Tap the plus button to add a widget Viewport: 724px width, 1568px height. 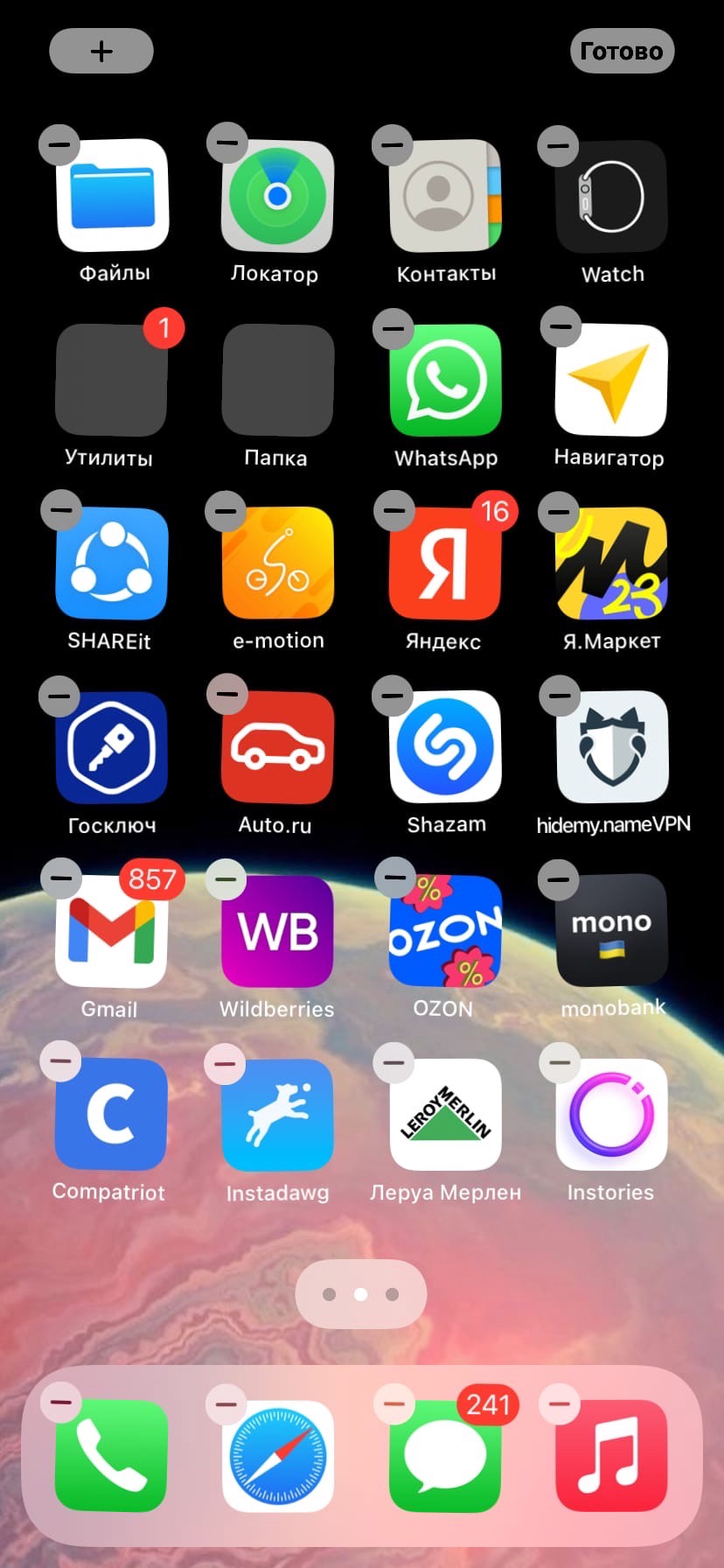[101, 50]
